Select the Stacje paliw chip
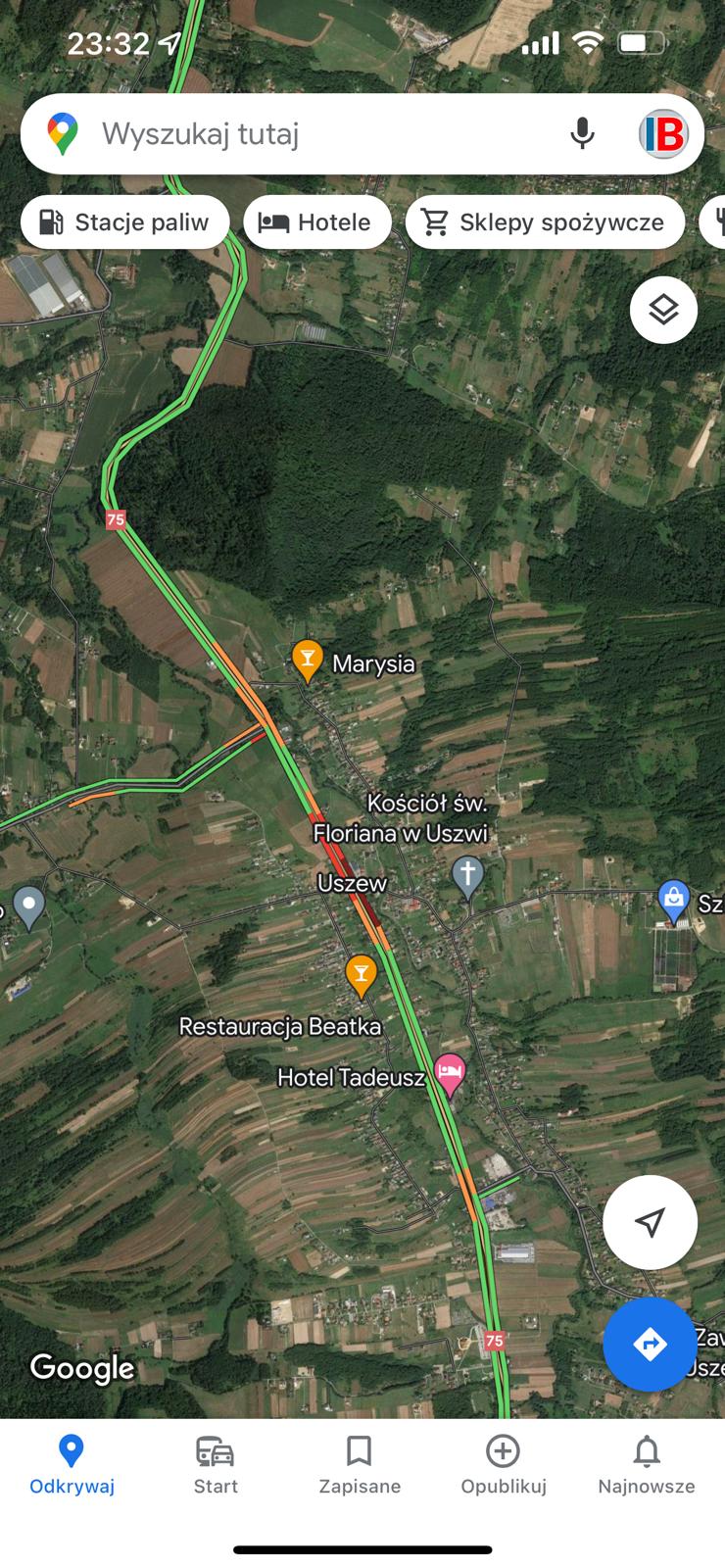 tap(124, 222)
